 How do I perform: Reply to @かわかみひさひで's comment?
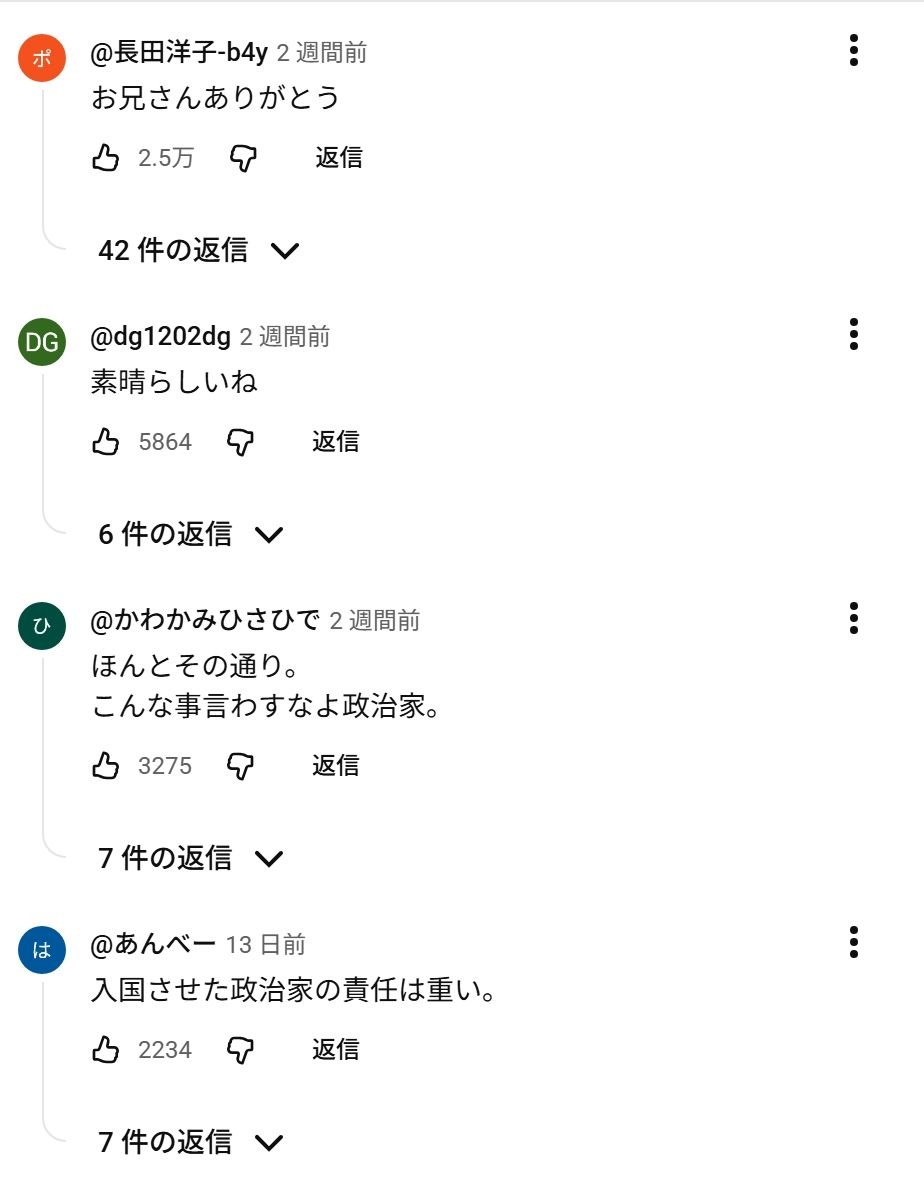point(335,766)
